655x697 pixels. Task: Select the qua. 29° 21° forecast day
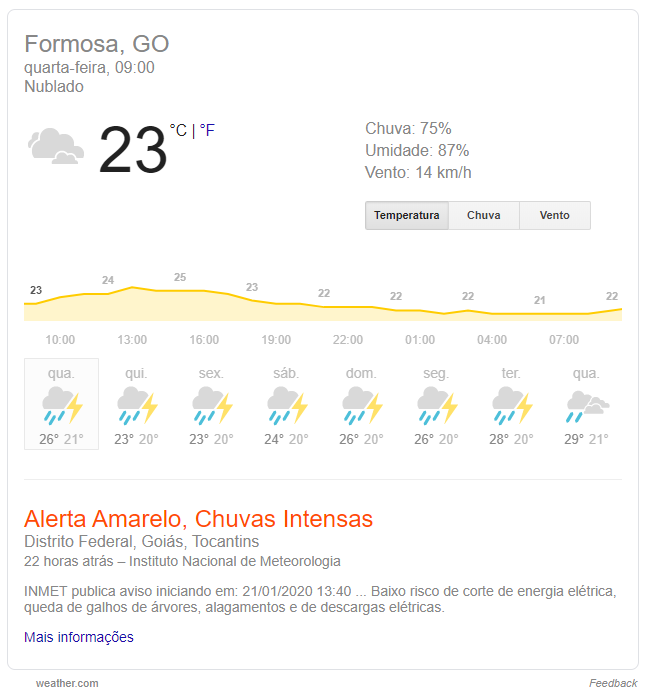(586, 404)
